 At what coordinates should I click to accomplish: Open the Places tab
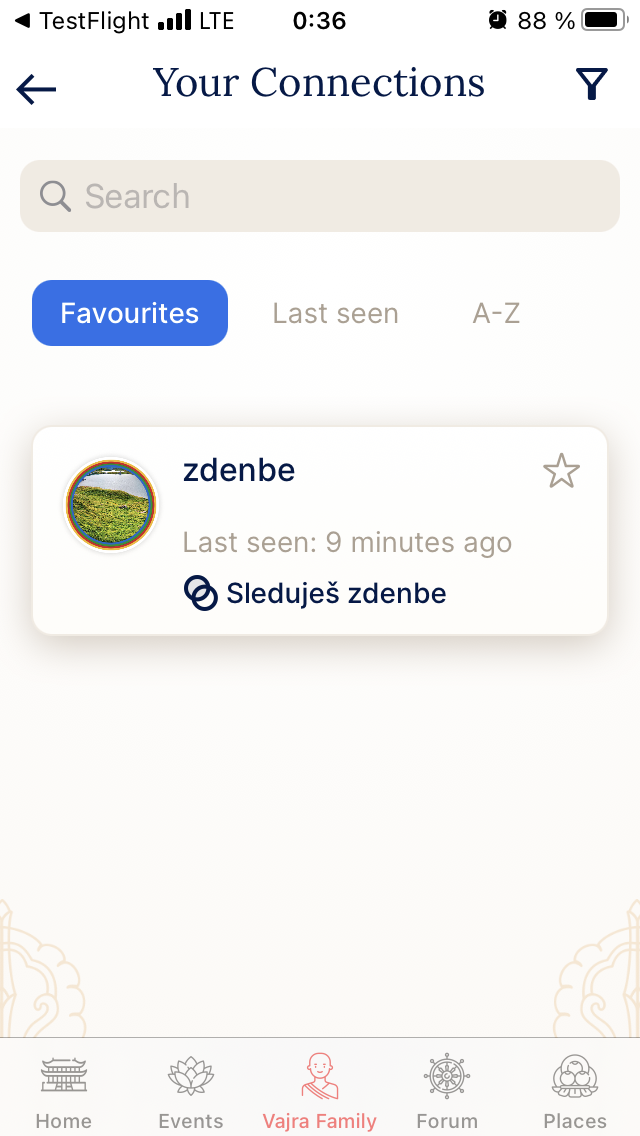(575, 1091)
